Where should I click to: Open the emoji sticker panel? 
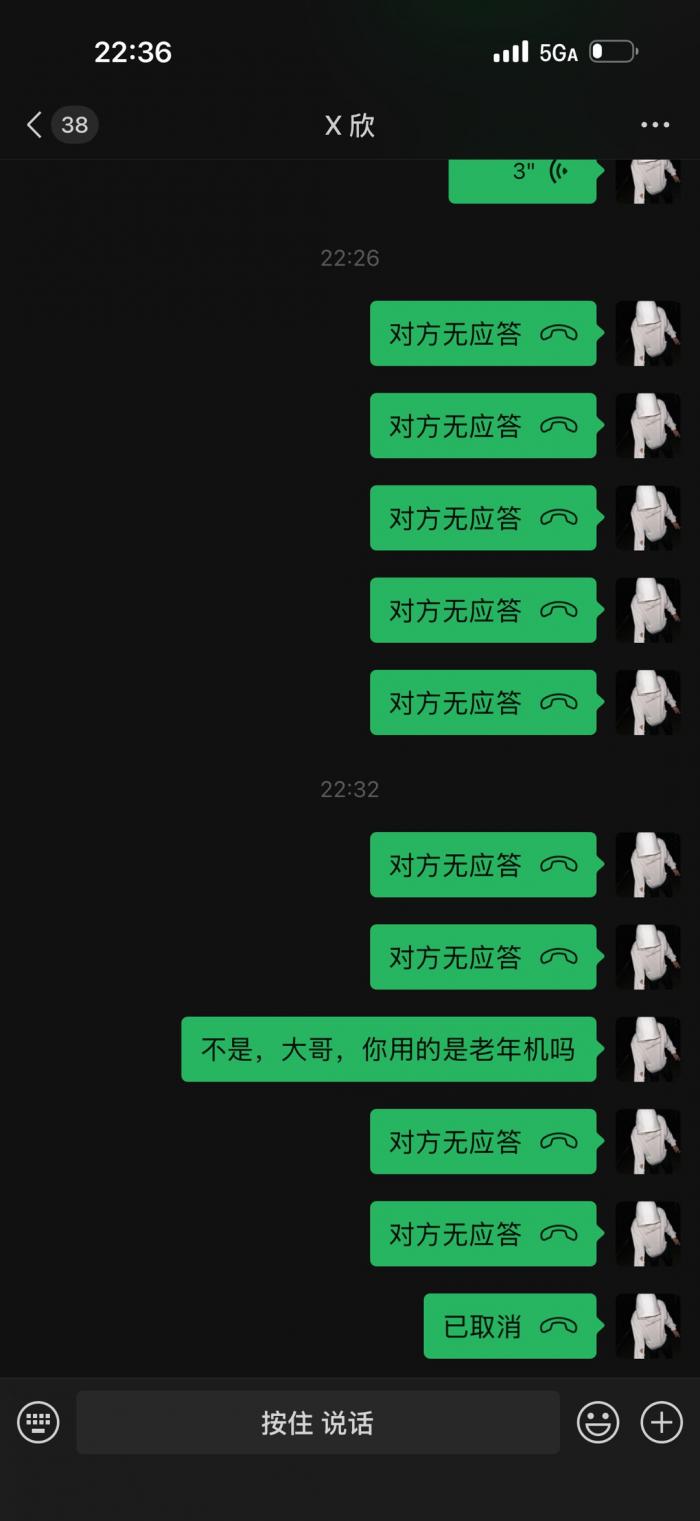point(598,1422)
